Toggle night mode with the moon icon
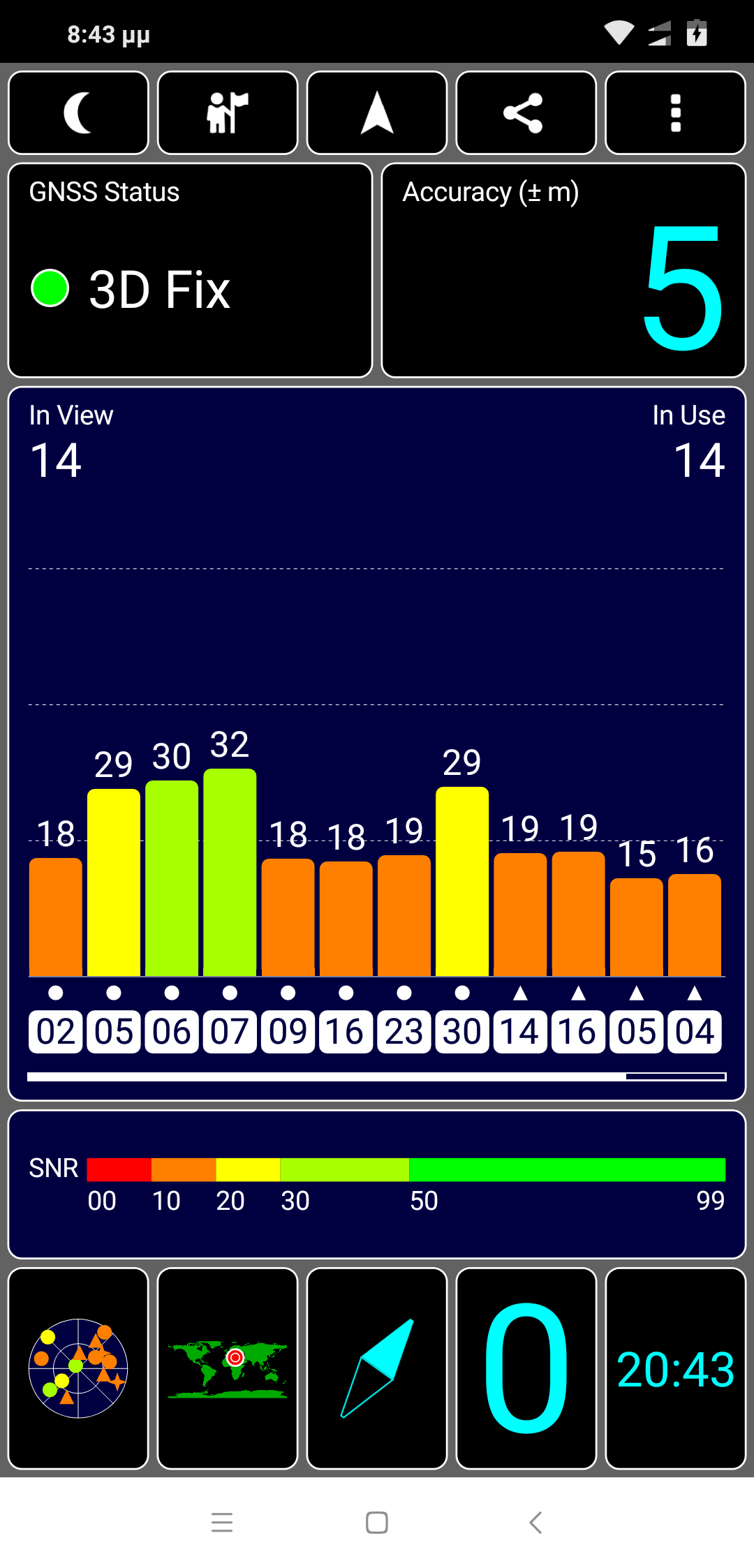 [x=78, y=112]
